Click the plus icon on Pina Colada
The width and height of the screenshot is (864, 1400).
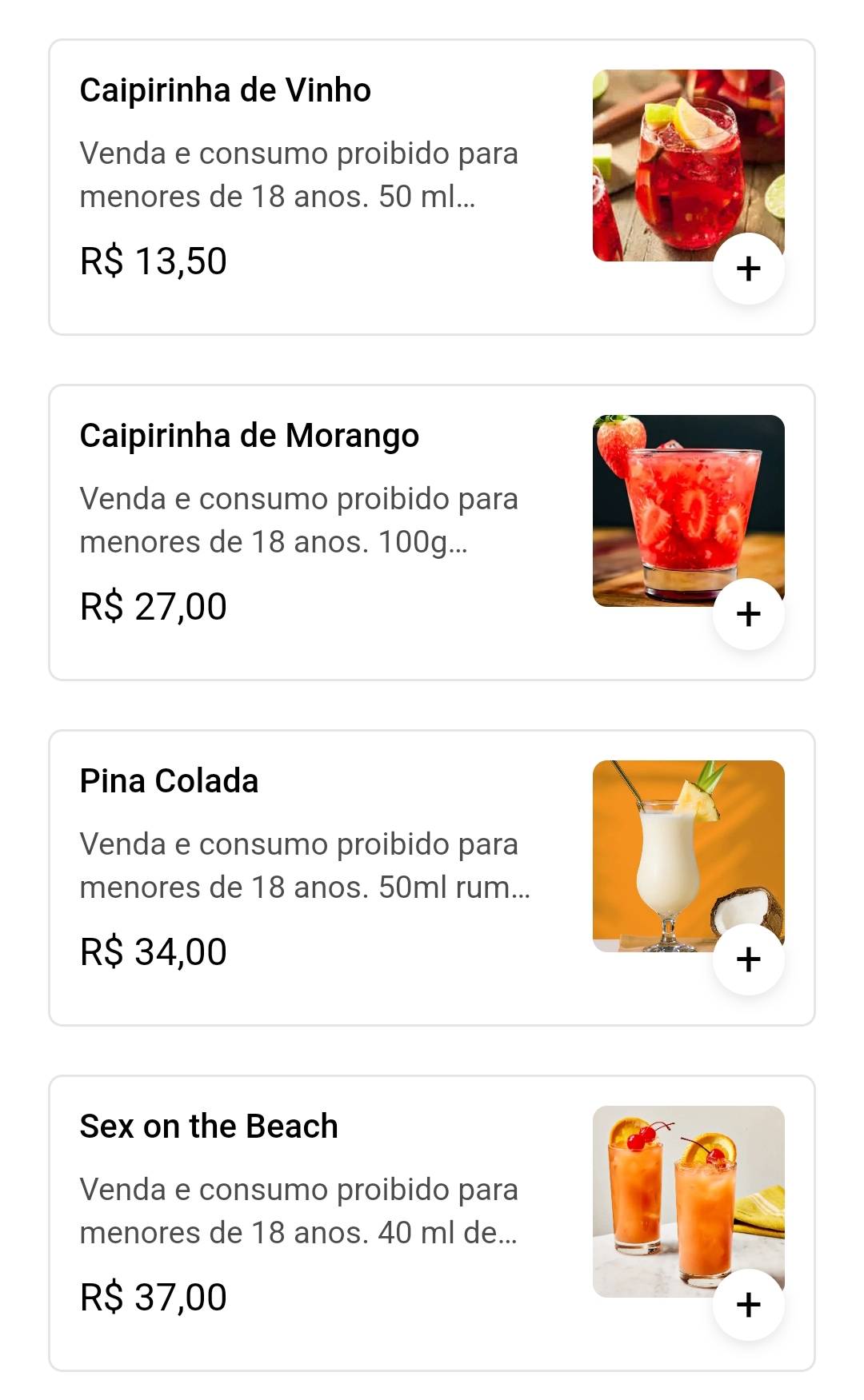(749, 959)
